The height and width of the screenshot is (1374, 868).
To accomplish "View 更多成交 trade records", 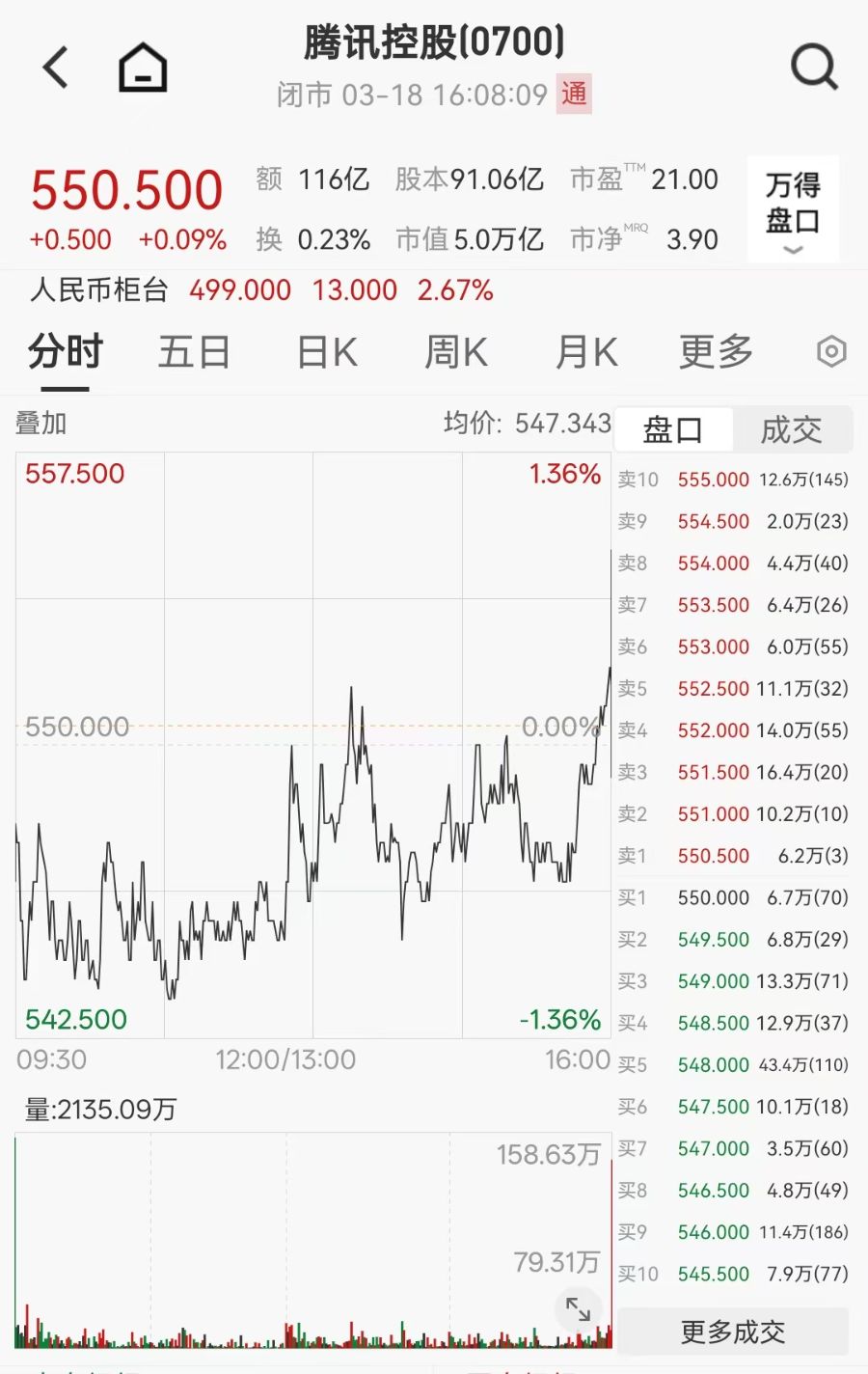I will click(x=733, y=1333).
